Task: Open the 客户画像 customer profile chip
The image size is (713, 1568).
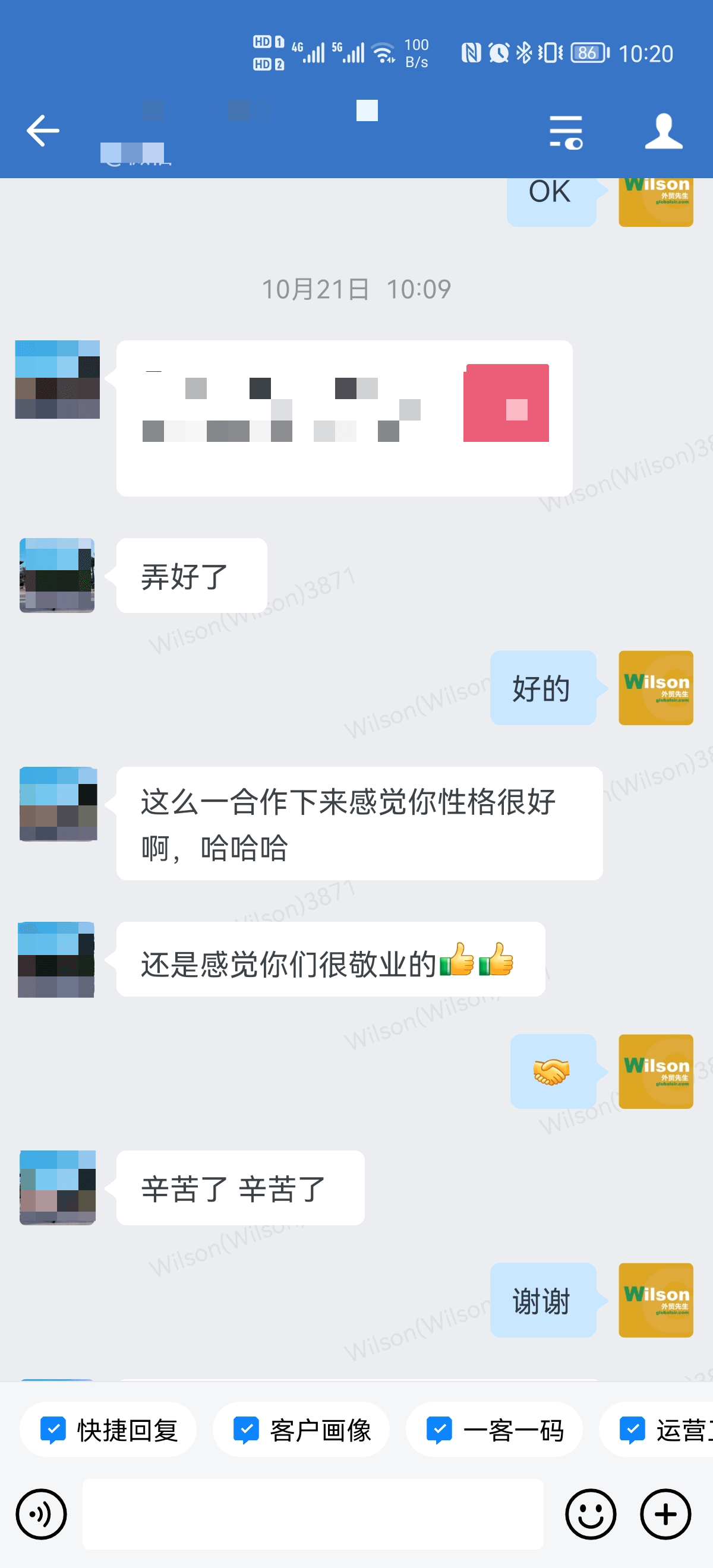Action: click(x=301, y=1430)
